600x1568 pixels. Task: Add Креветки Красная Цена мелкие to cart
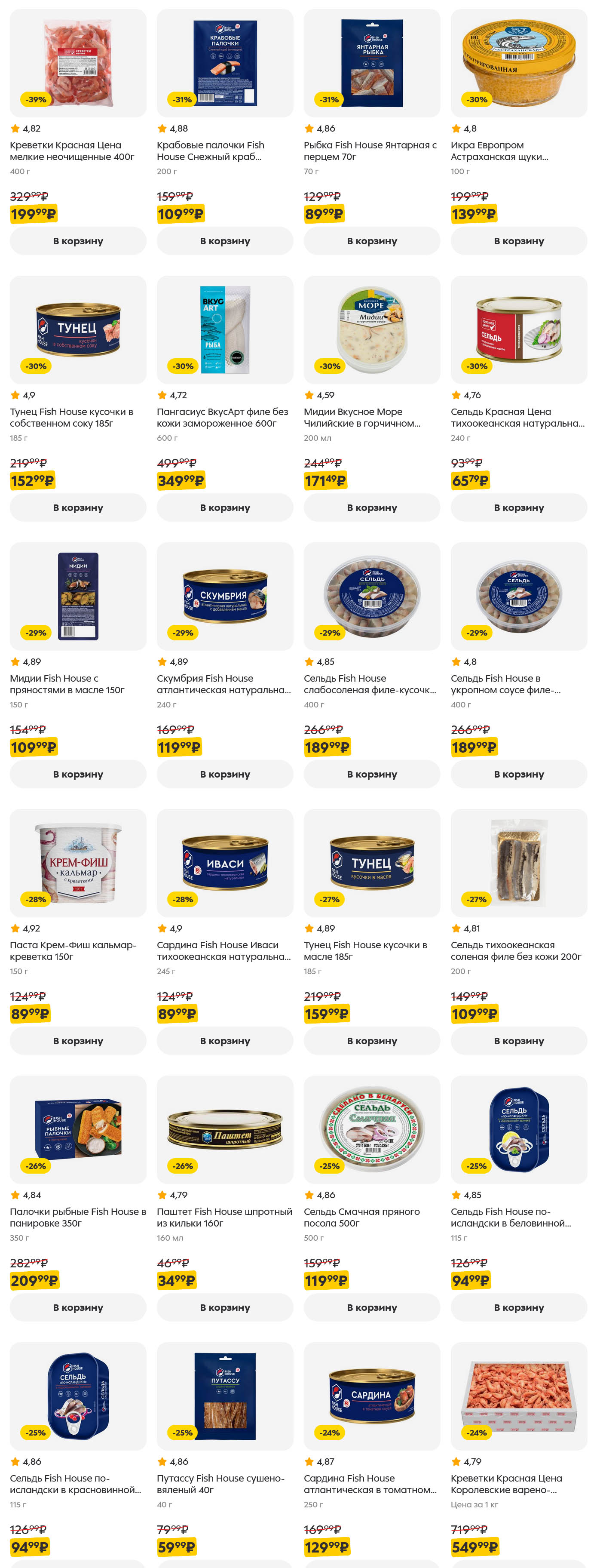tap(78, 241)
